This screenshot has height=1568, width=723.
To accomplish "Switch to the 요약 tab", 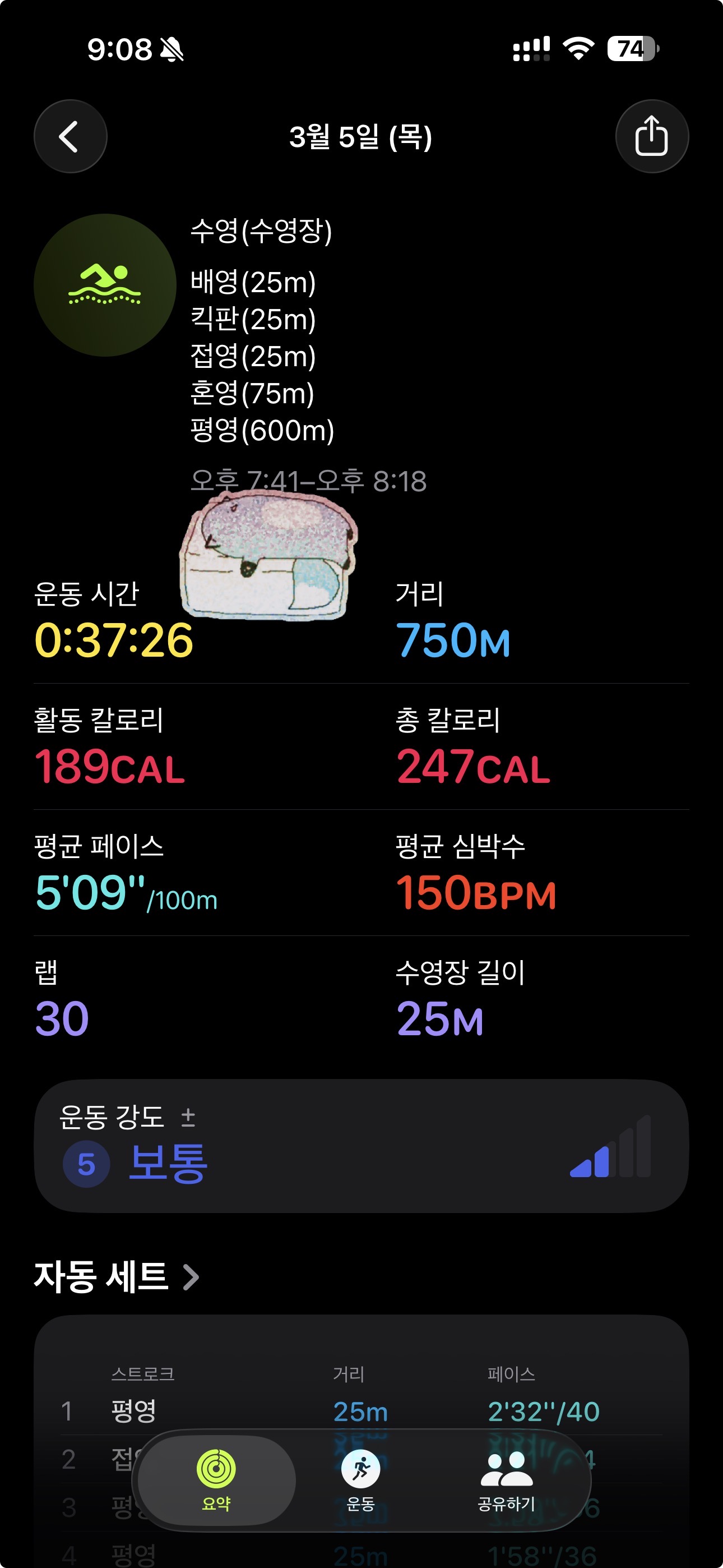I will 216,1481.
